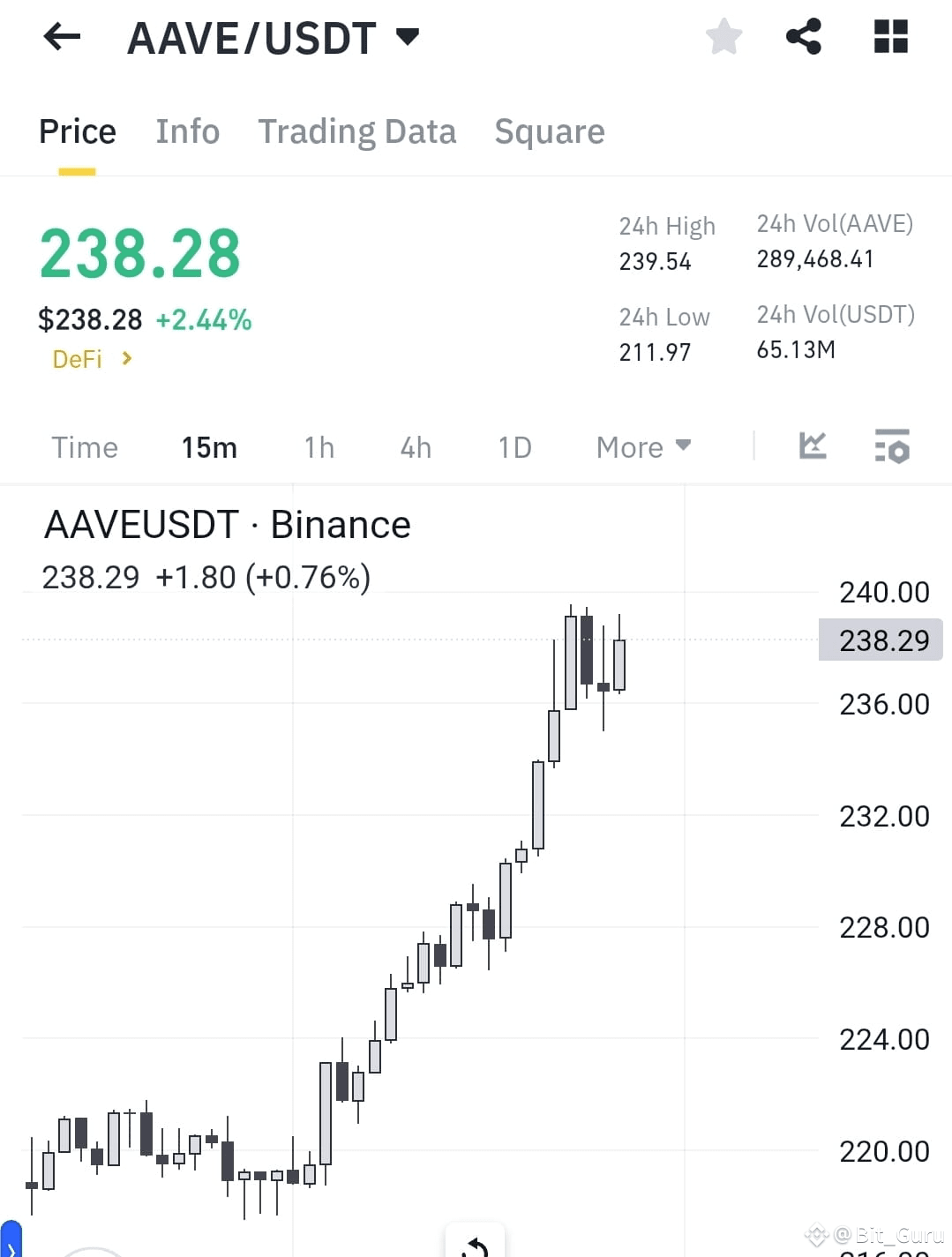Add AAVE/USDT to favorites via star
Screen dimensions: 952x1257
(x=723, y=36)
